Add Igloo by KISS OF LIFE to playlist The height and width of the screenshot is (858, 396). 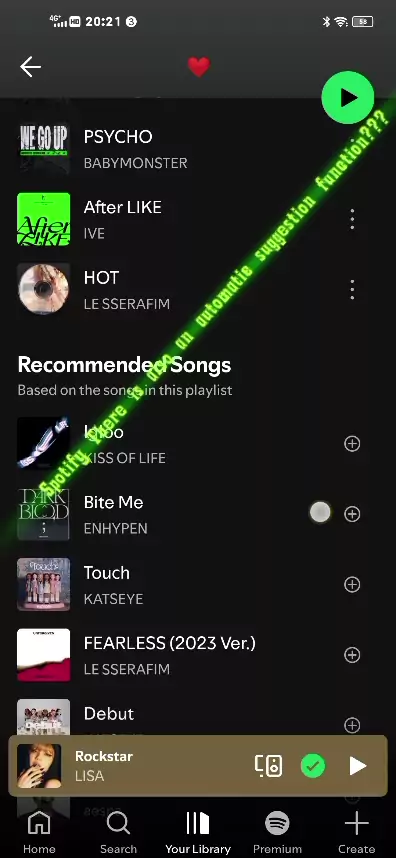coord(352,444)
